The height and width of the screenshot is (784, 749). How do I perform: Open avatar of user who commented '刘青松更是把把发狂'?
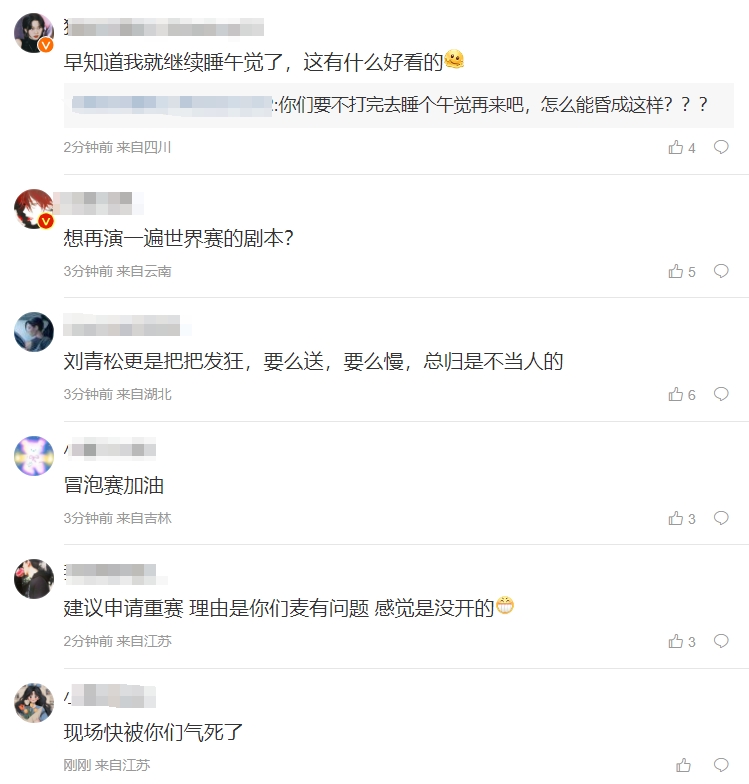[33, 331]
